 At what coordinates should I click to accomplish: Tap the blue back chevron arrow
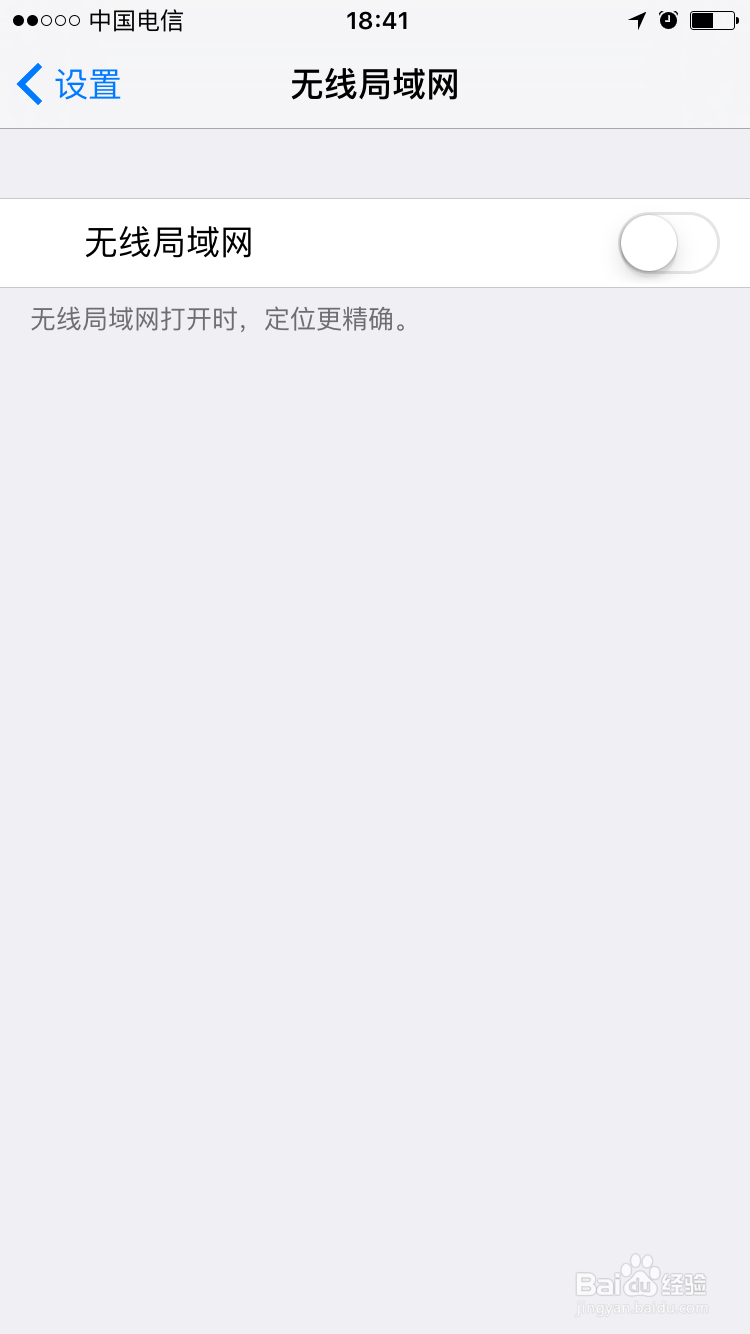point(28,85)
